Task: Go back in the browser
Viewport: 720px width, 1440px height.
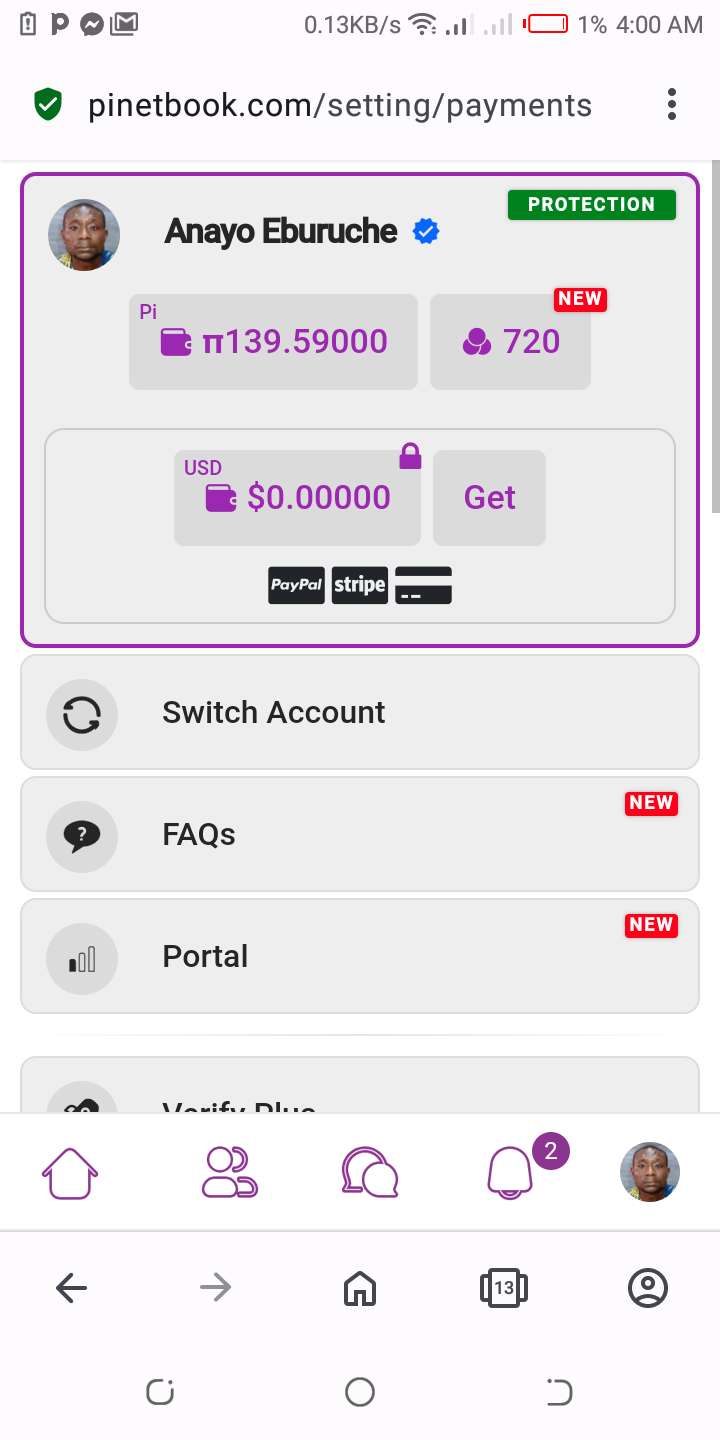Action: pyautogui.click(x=71, y=1288)
